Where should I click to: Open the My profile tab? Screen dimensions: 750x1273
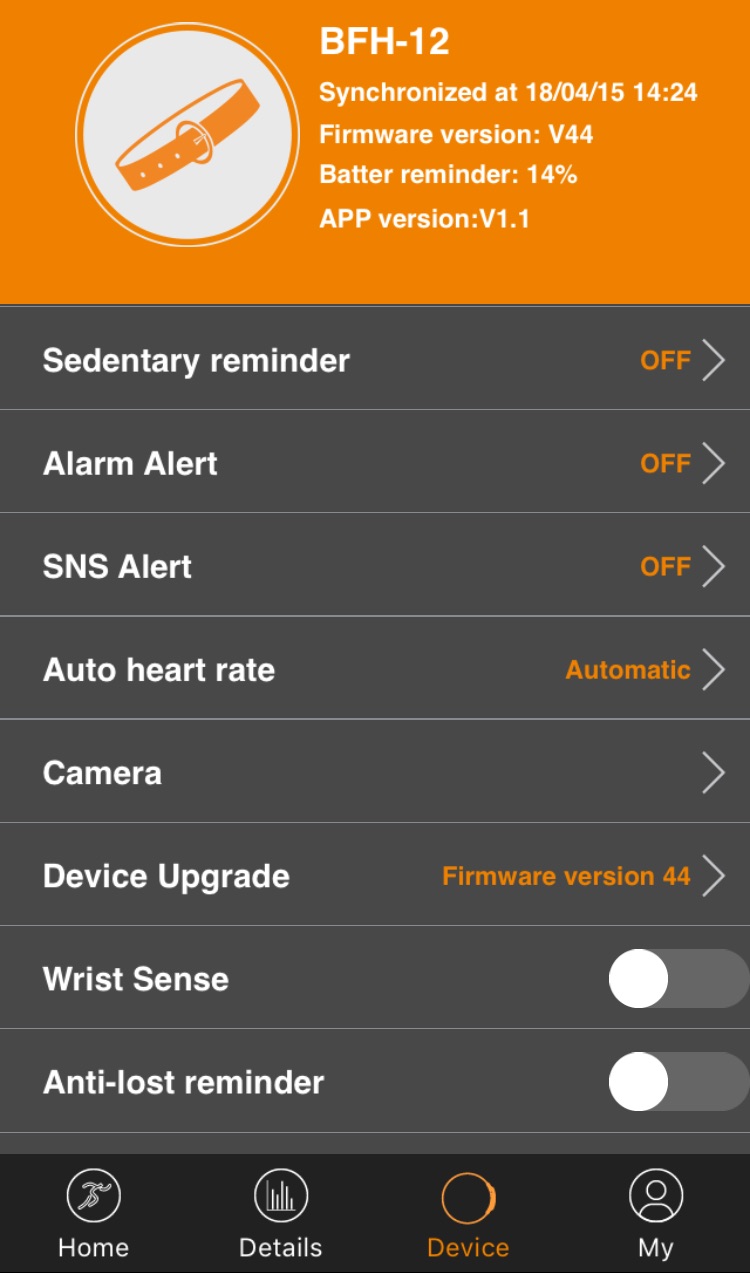coord(656,1214)
